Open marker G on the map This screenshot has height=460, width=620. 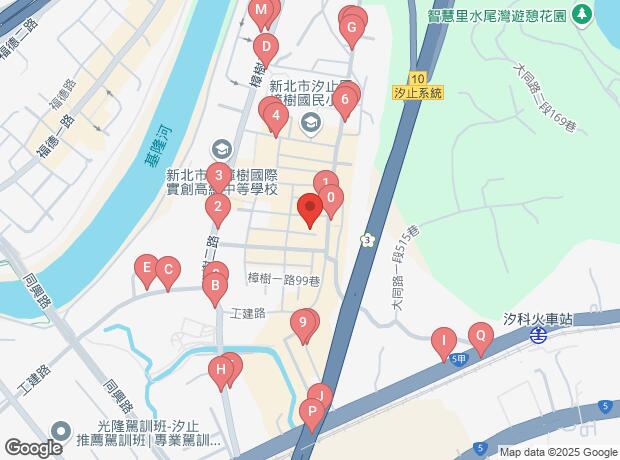pyautogui.click(x=351, y=29)
